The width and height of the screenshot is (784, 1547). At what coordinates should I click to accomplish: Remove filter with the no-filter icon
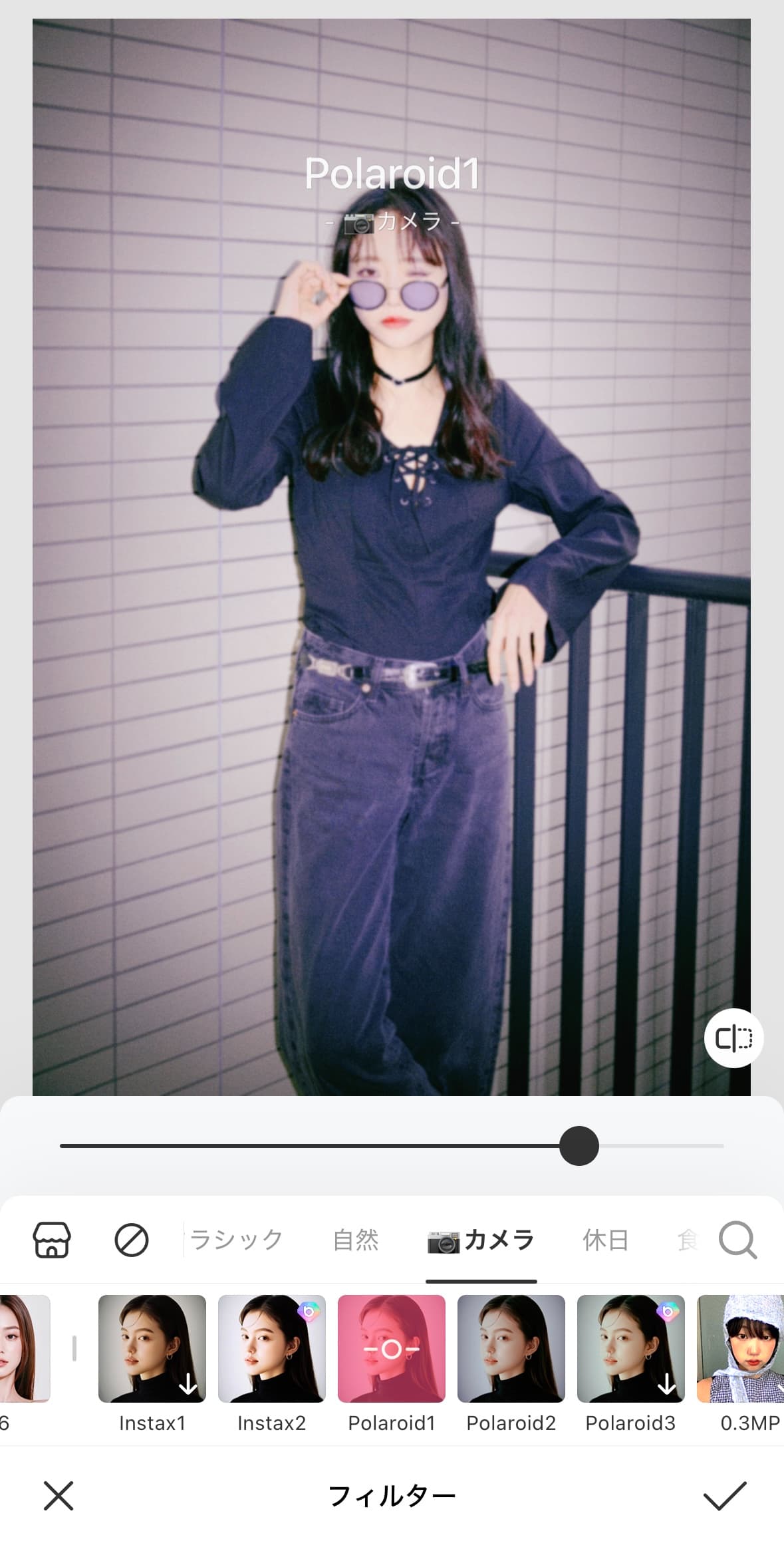click(132, 1240)
